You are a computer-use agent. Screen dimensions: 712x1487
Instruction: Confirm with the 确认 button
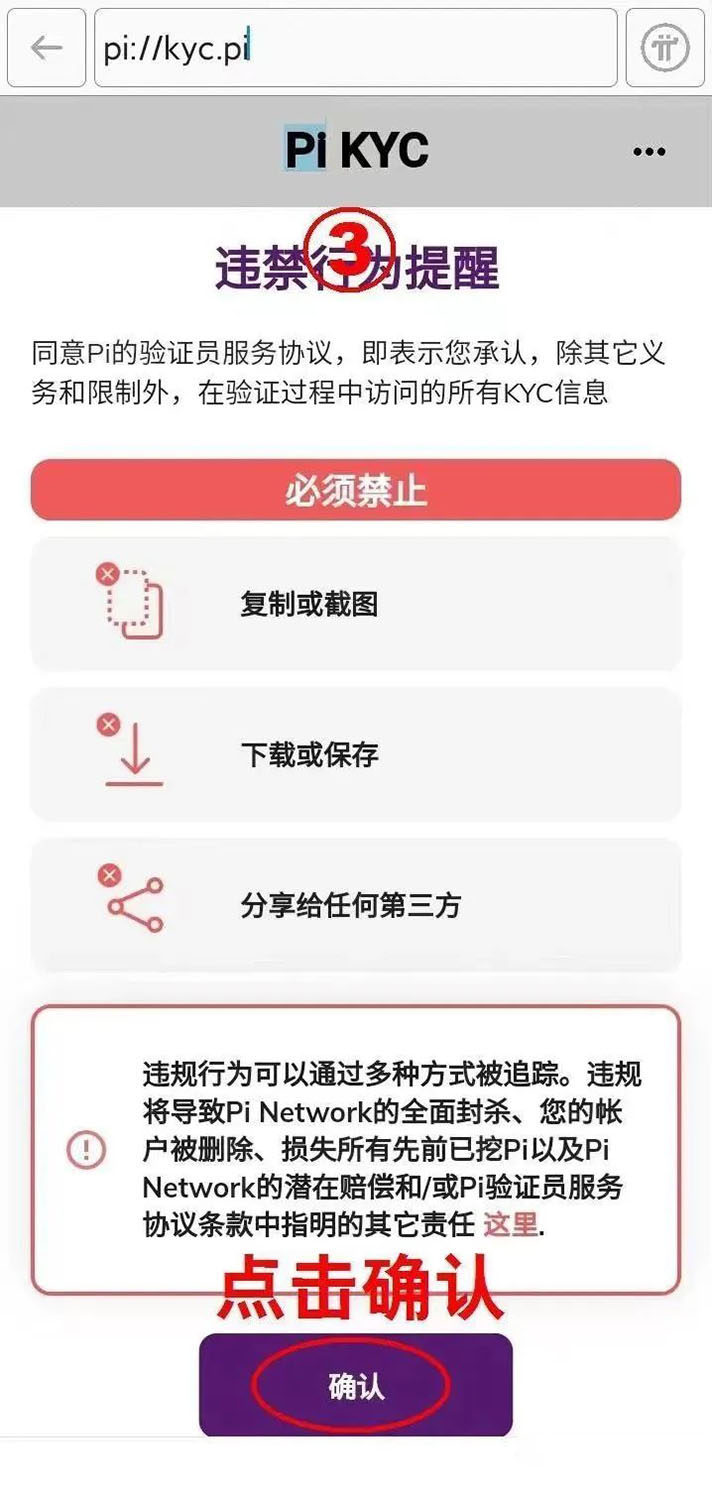pyautogui.click(x=356, y=1387)
